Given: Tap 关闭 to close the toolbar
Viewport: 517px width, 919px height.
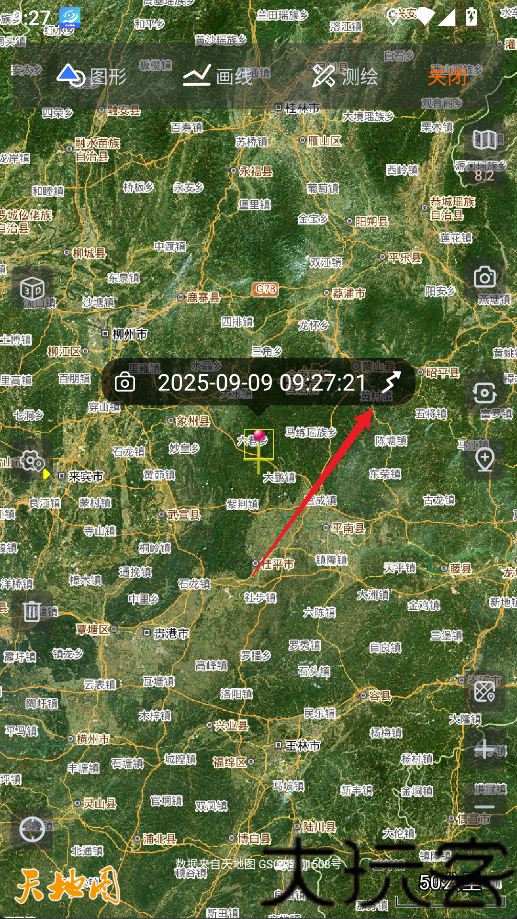Looking at the screenshot, I should click(447, 76).
